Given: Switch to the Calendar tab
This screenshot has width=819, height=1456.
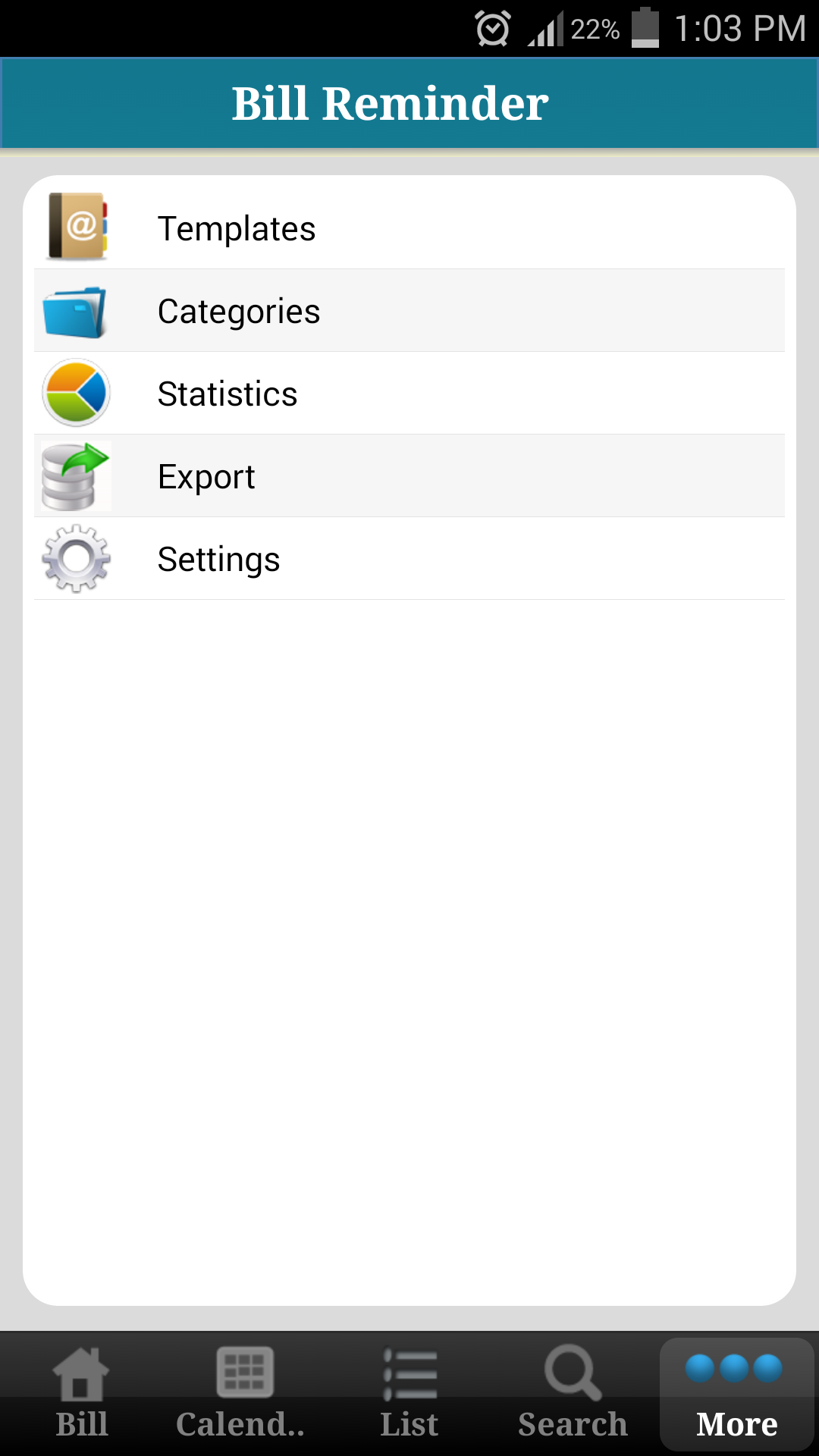Looking at the screenshot, I should [x=245, y=1395].
